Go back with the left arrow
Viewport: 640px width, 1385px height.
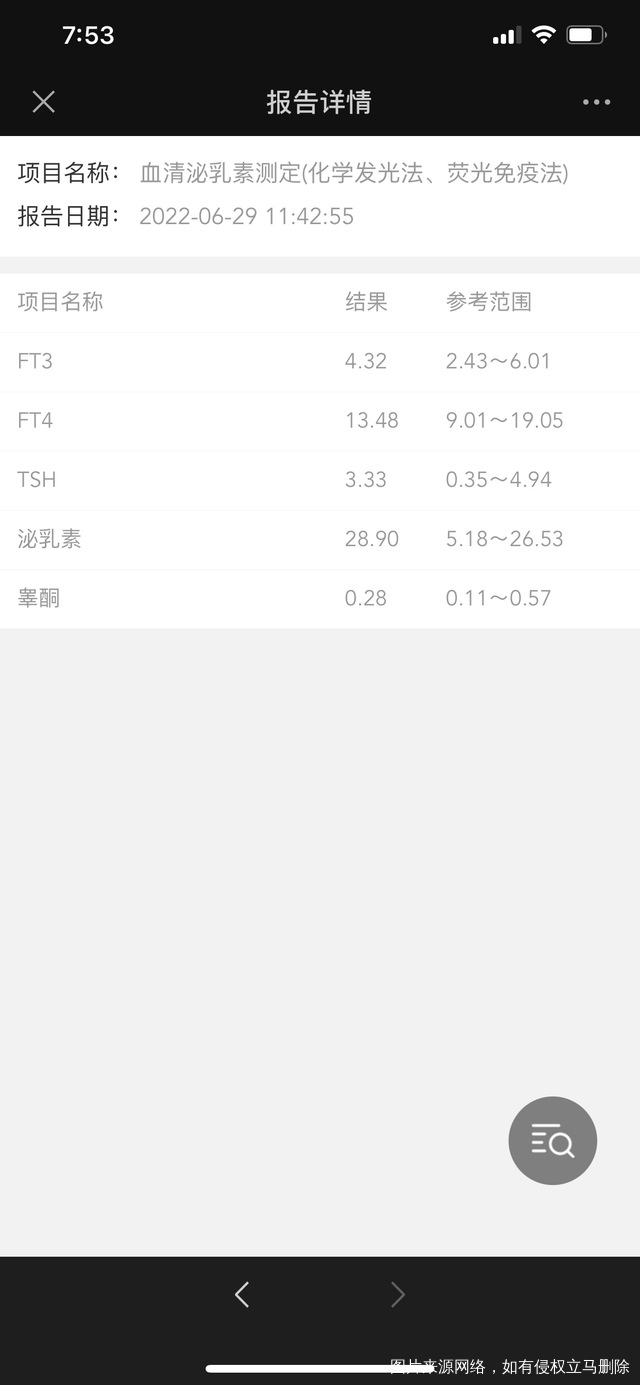point(242,1295)
